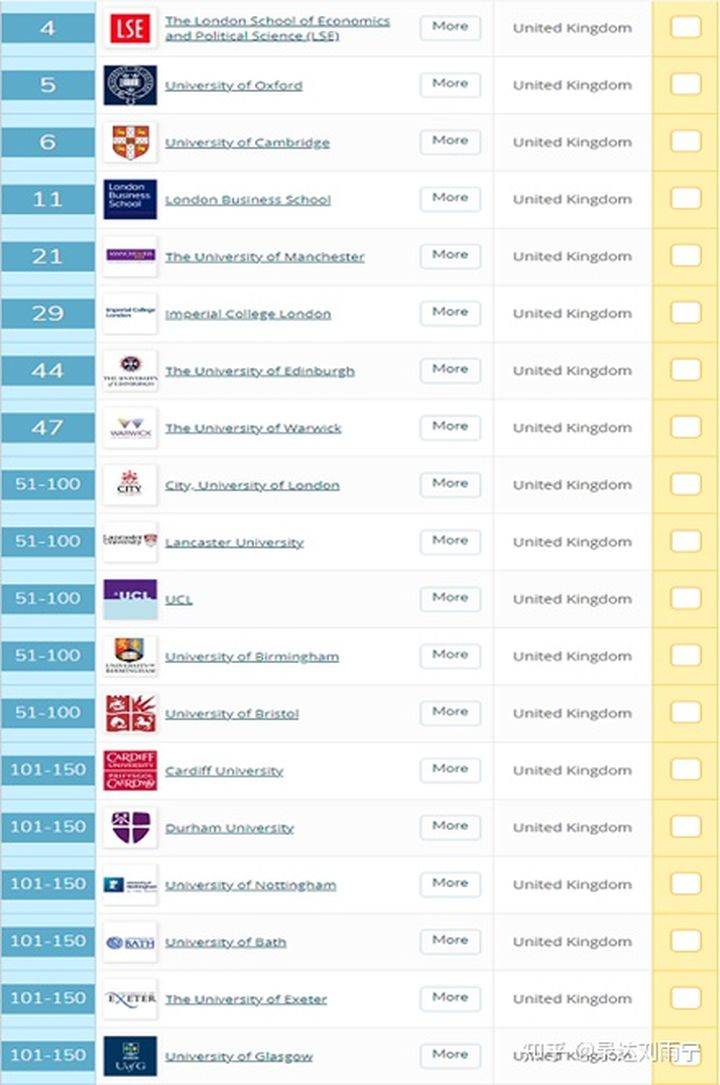Open the UCL link
720x1085 pixels.
178,599
